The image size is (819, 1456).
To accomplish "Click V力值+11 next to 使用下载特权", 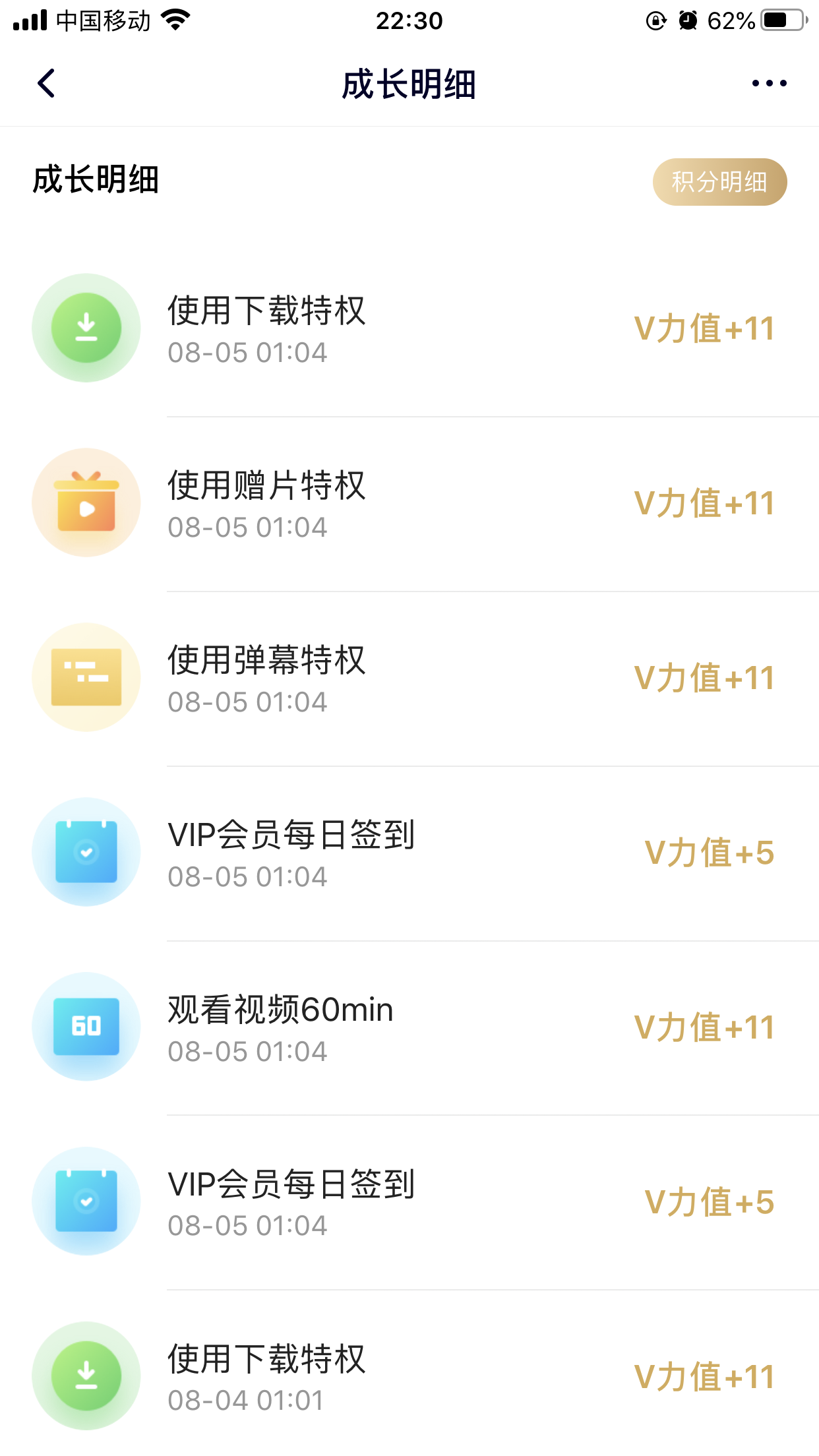I will click(x=703, y=327).
